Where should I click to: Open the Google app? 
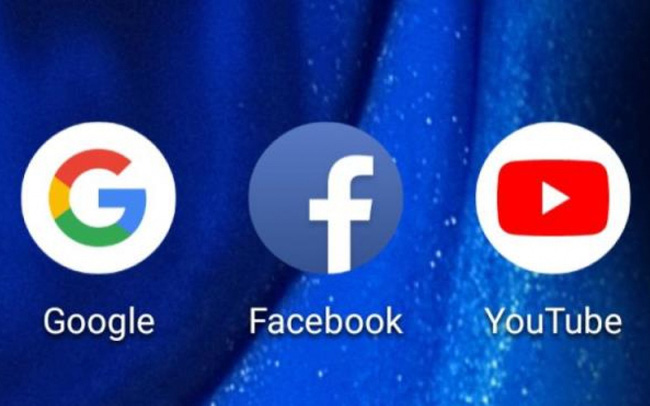point(98,197)
